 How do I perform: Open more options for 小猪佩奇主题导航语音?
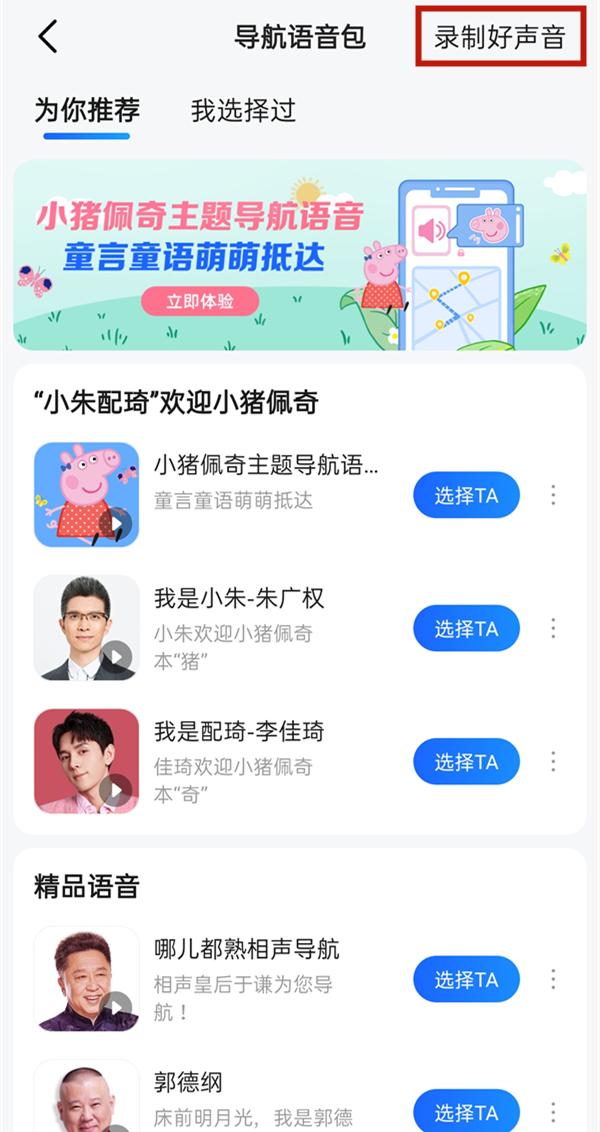(x=553, y=495)
